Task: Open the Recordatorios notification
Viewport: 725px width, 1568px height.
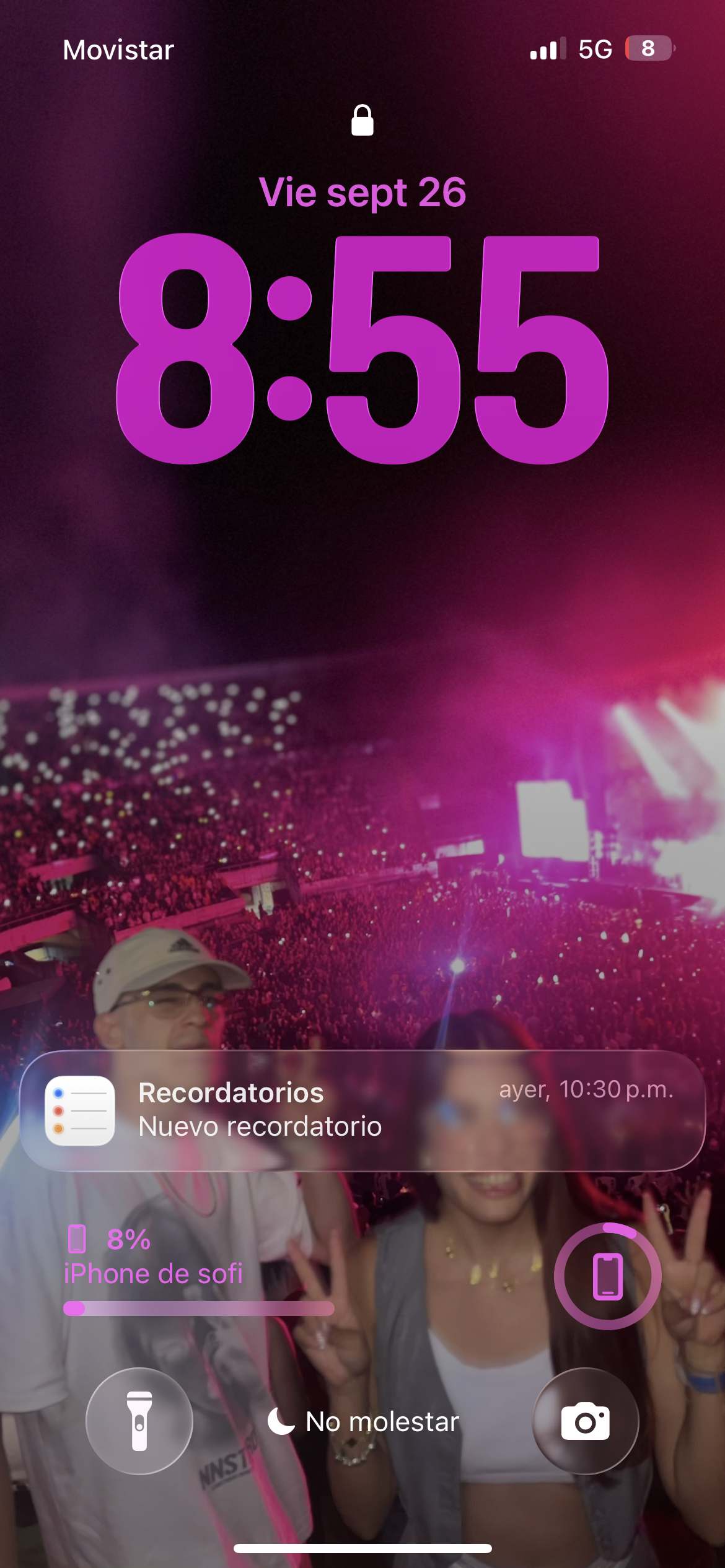Action: pos(362,1110)
